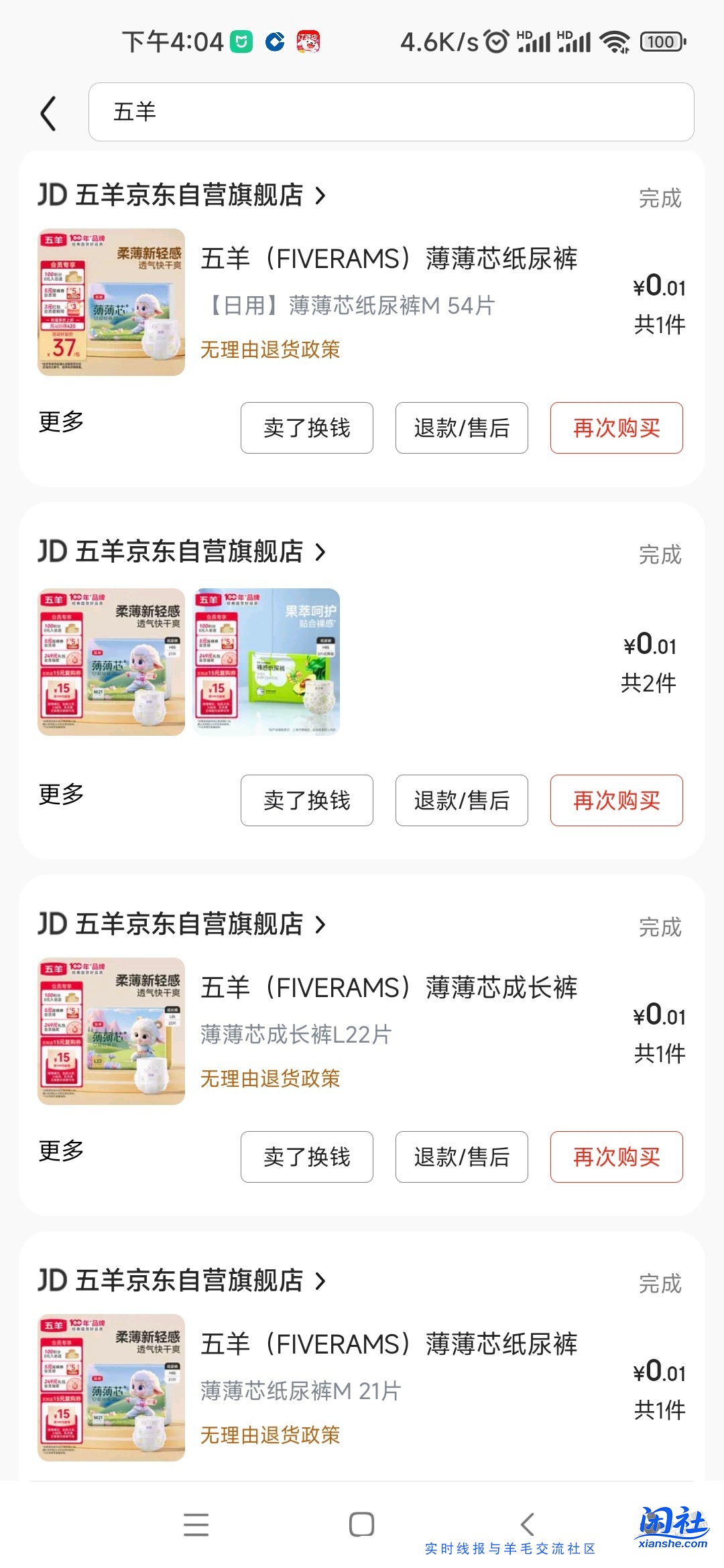Expand the last order's store name chevron
The height and width of the screenshot is (1568, 724).
[322, 1281]
